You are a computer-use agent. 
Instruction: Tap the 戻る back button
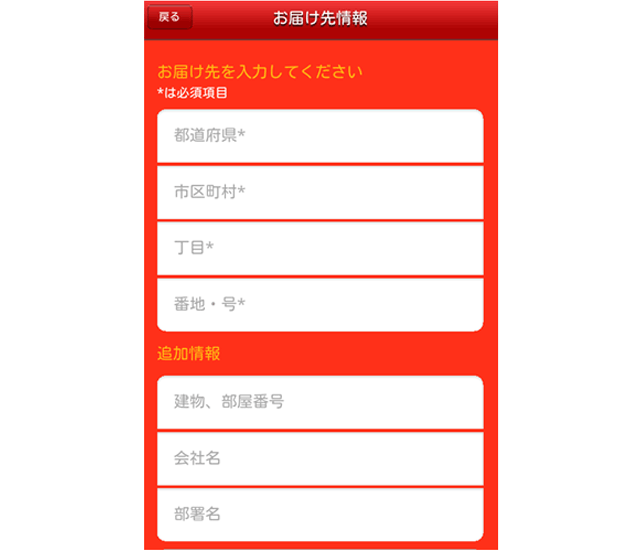coord(169,18)
